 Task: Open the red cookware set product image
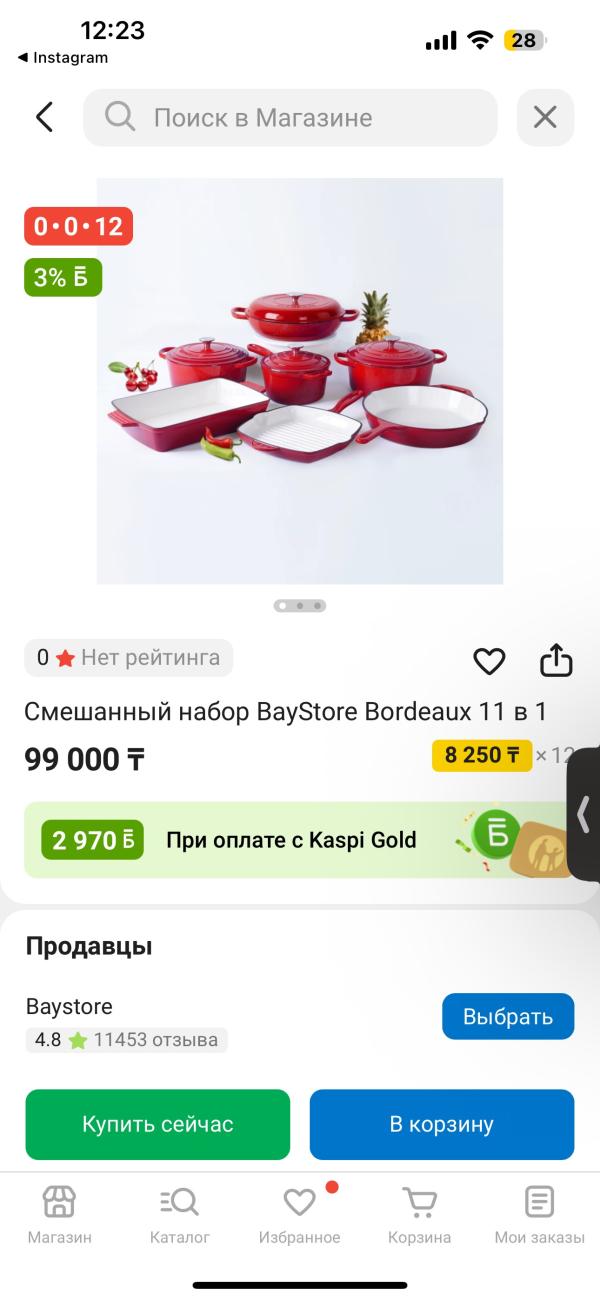coord(300,380)
